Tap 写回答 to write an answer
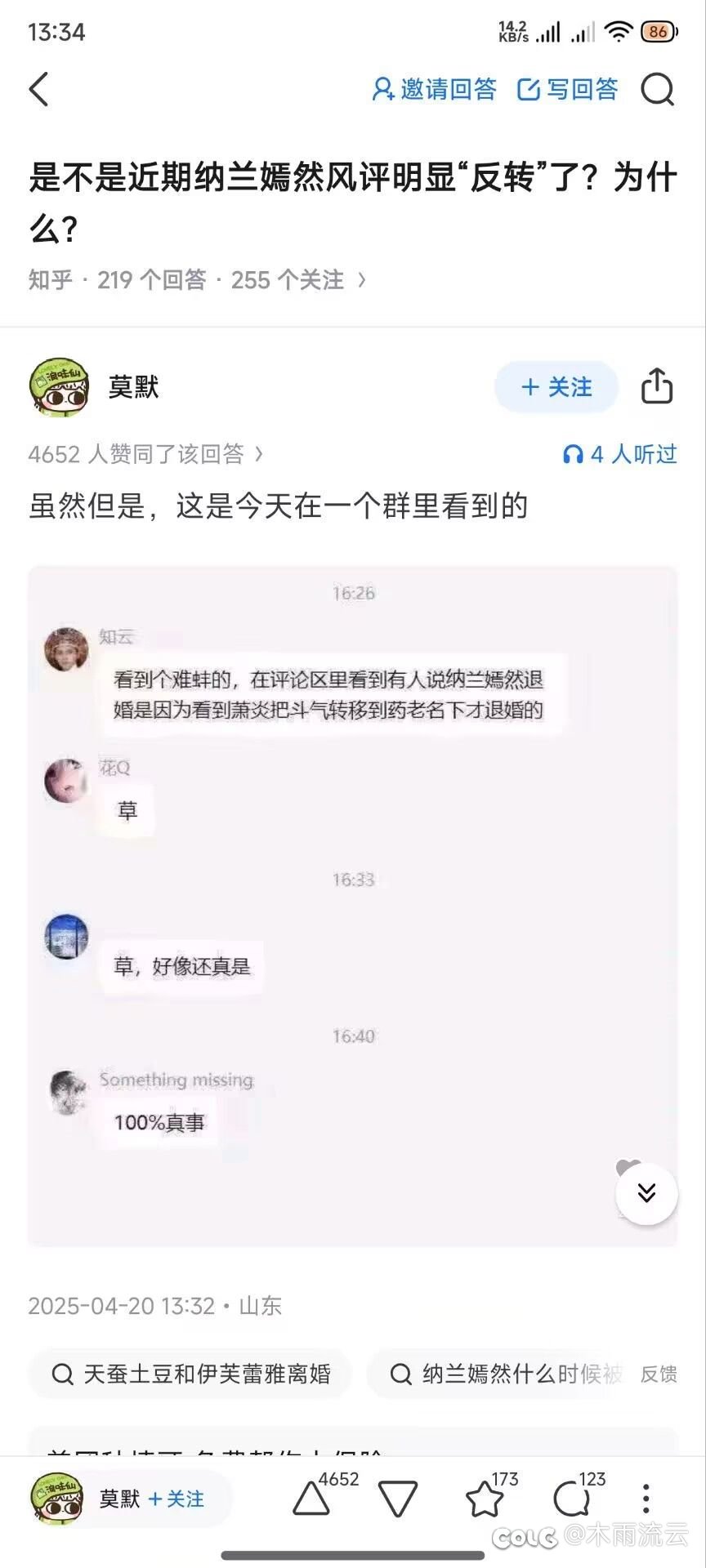Screen dimensions: 706x1568 pyautogui.click(x=568, y=89)
